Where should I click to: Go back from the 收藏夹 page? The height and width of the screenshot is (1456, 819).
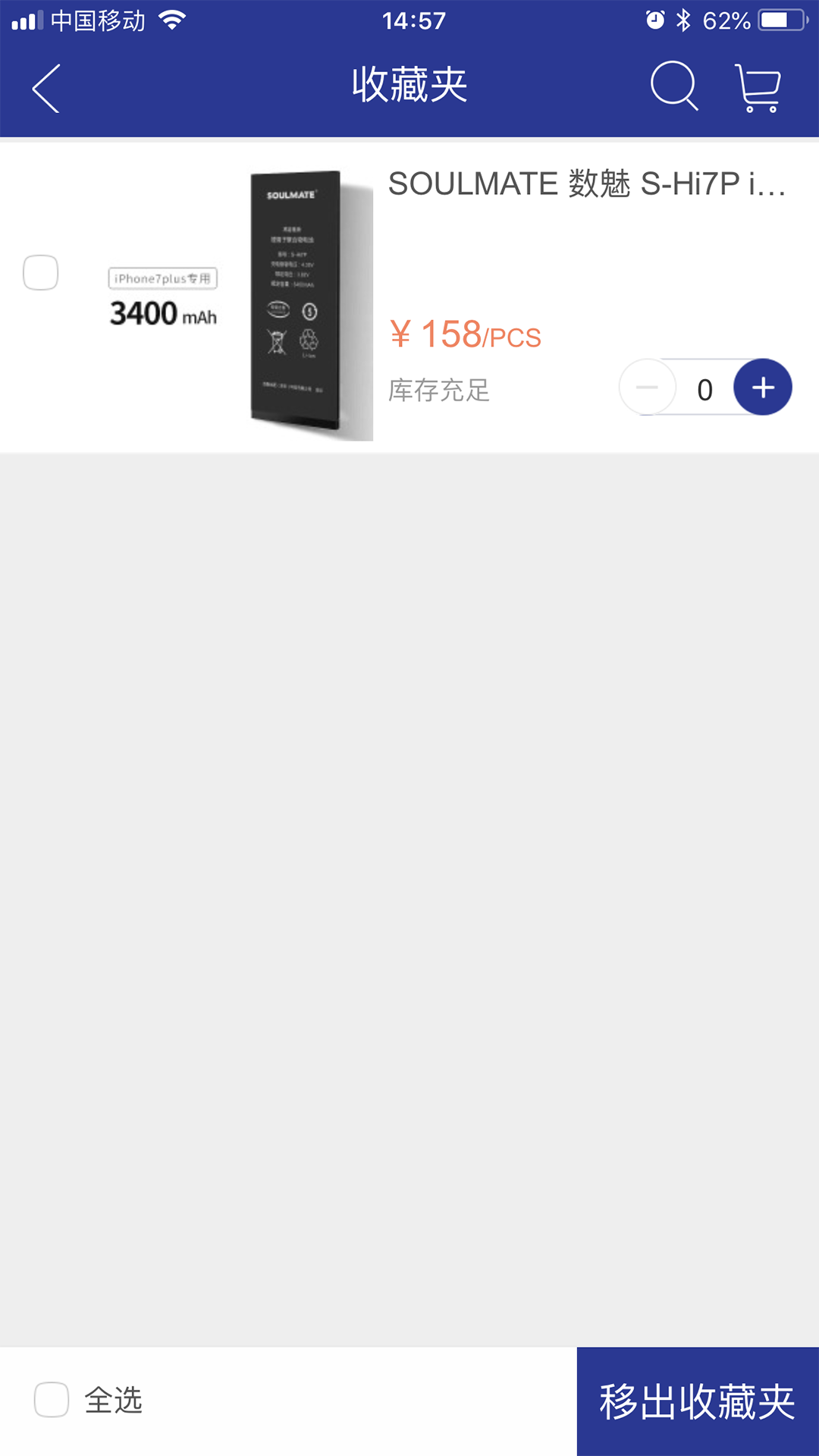pos(47,88)
